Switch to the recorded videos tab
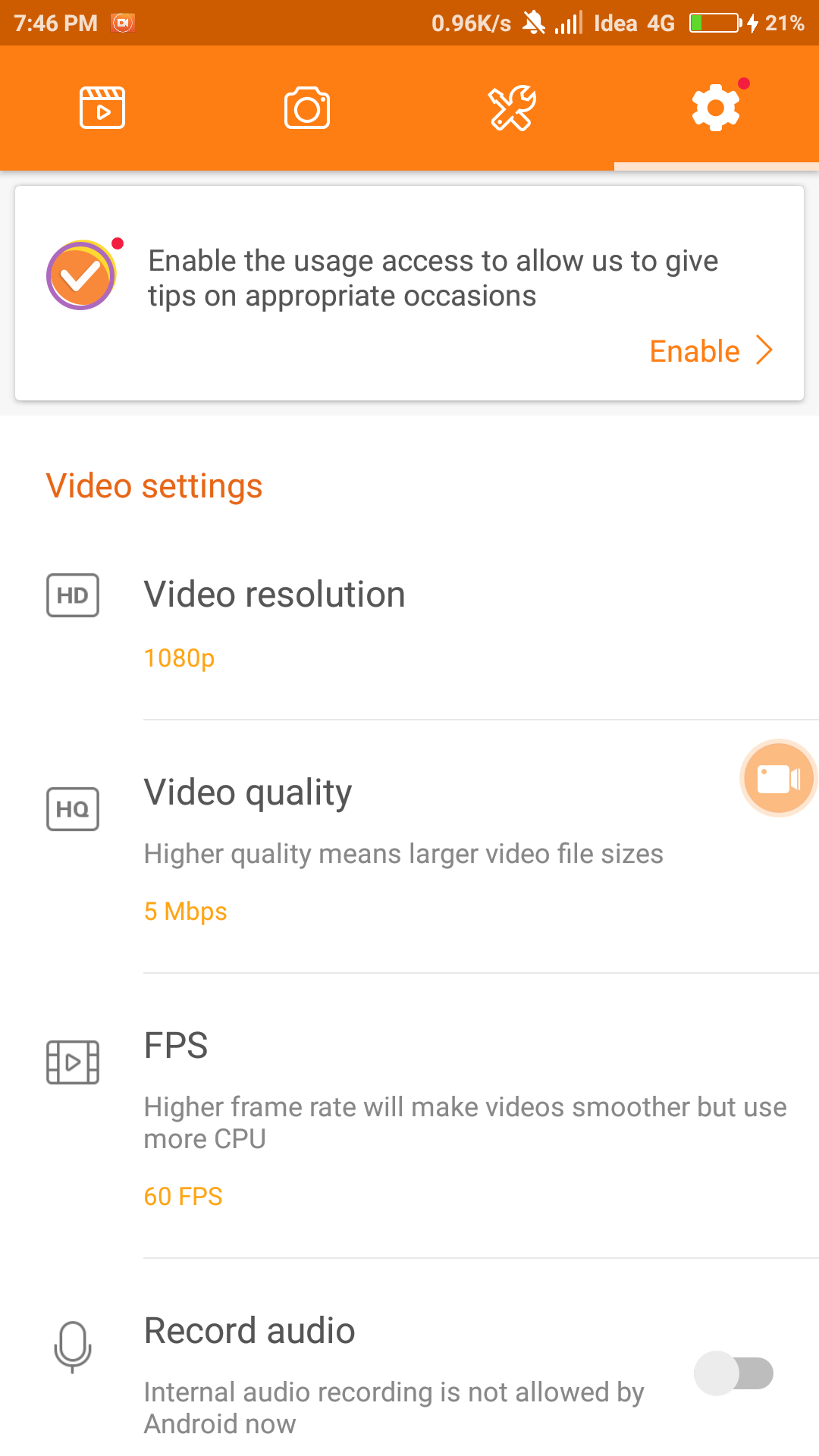 [x=102, y=108]
